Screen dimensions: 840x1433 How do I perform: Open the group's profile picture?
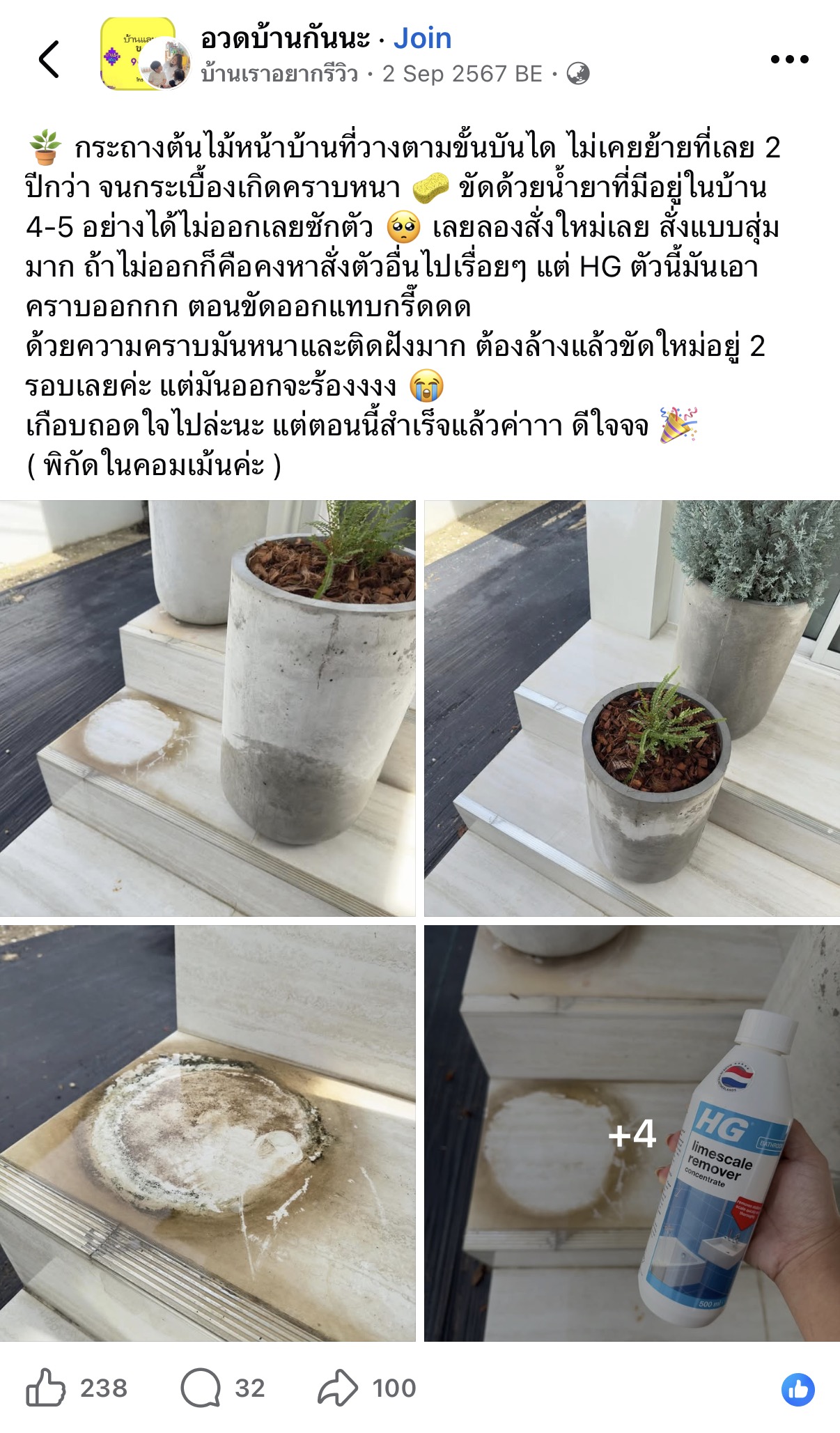(138, 54)
